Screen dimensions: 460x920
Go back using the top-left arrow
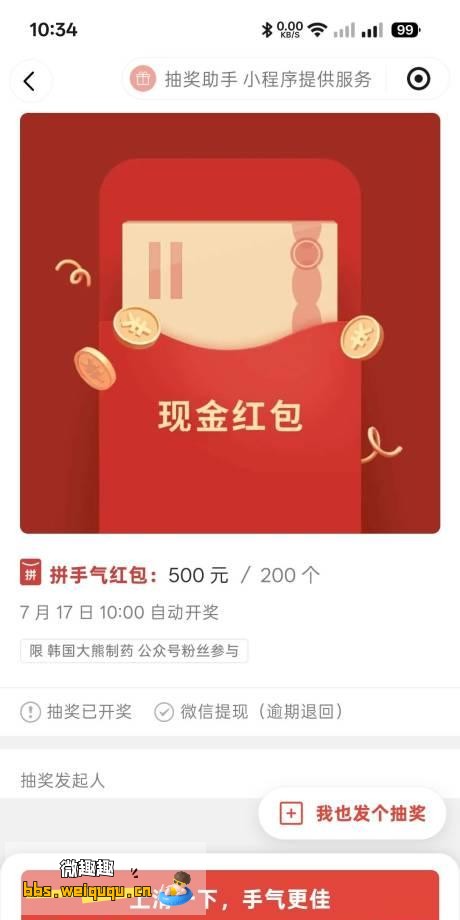point(31,80)
